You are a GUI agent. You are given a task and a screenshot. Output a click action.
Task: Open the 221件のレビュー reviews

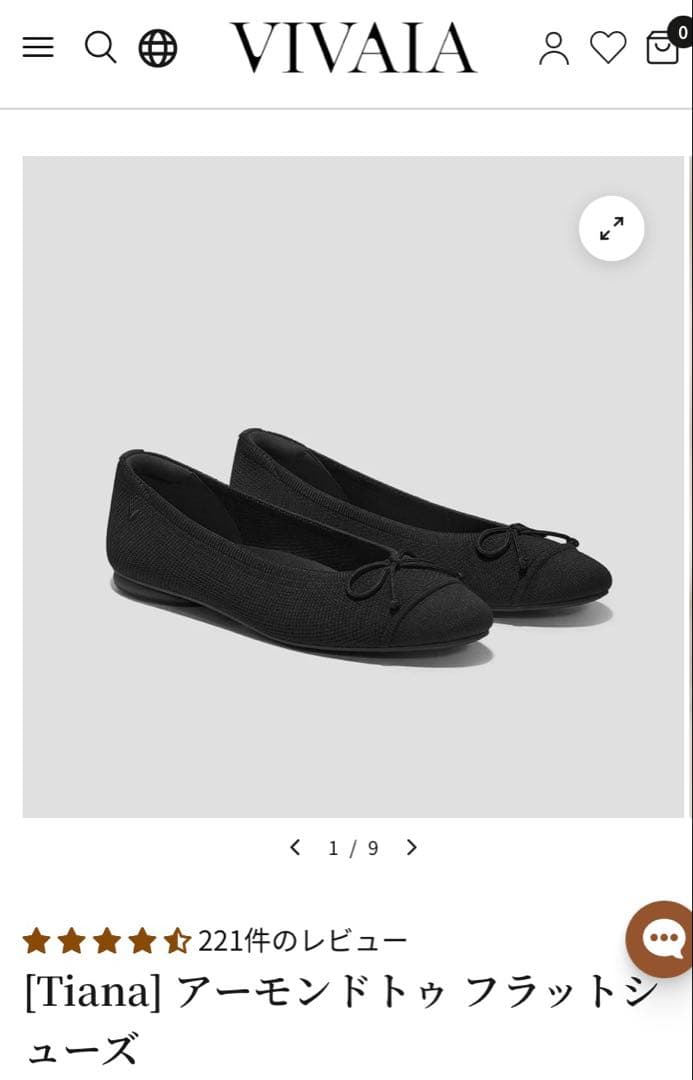pyautogui.click(x=302, y=941)
